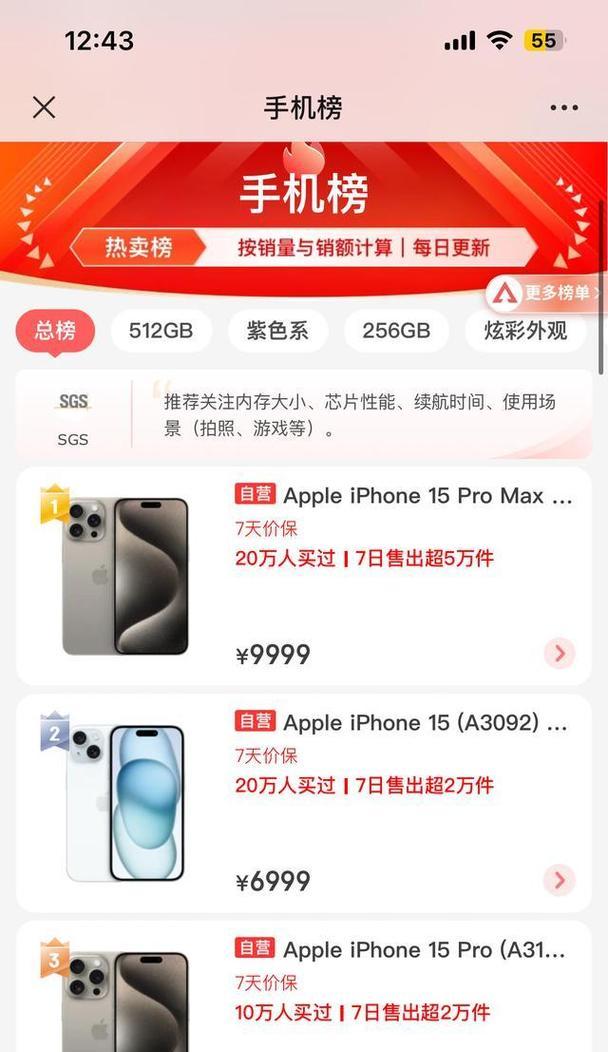Switch to the 512GB ranking chip
This screenshot has height=1052, width=608.
click(x=160, y=331)
